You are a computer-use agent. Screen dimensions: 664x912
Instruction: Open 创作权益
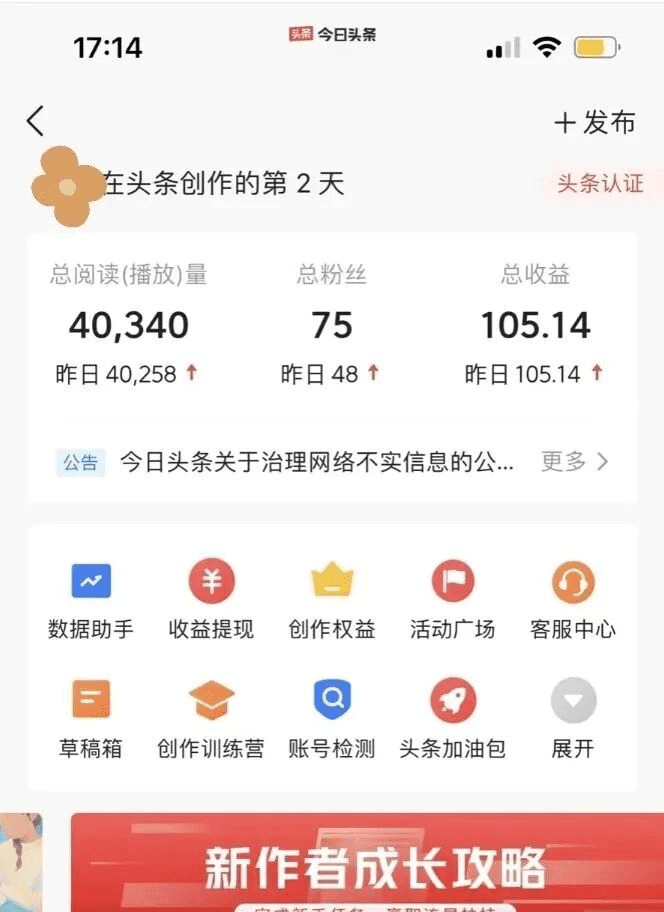tap(332, 598)
